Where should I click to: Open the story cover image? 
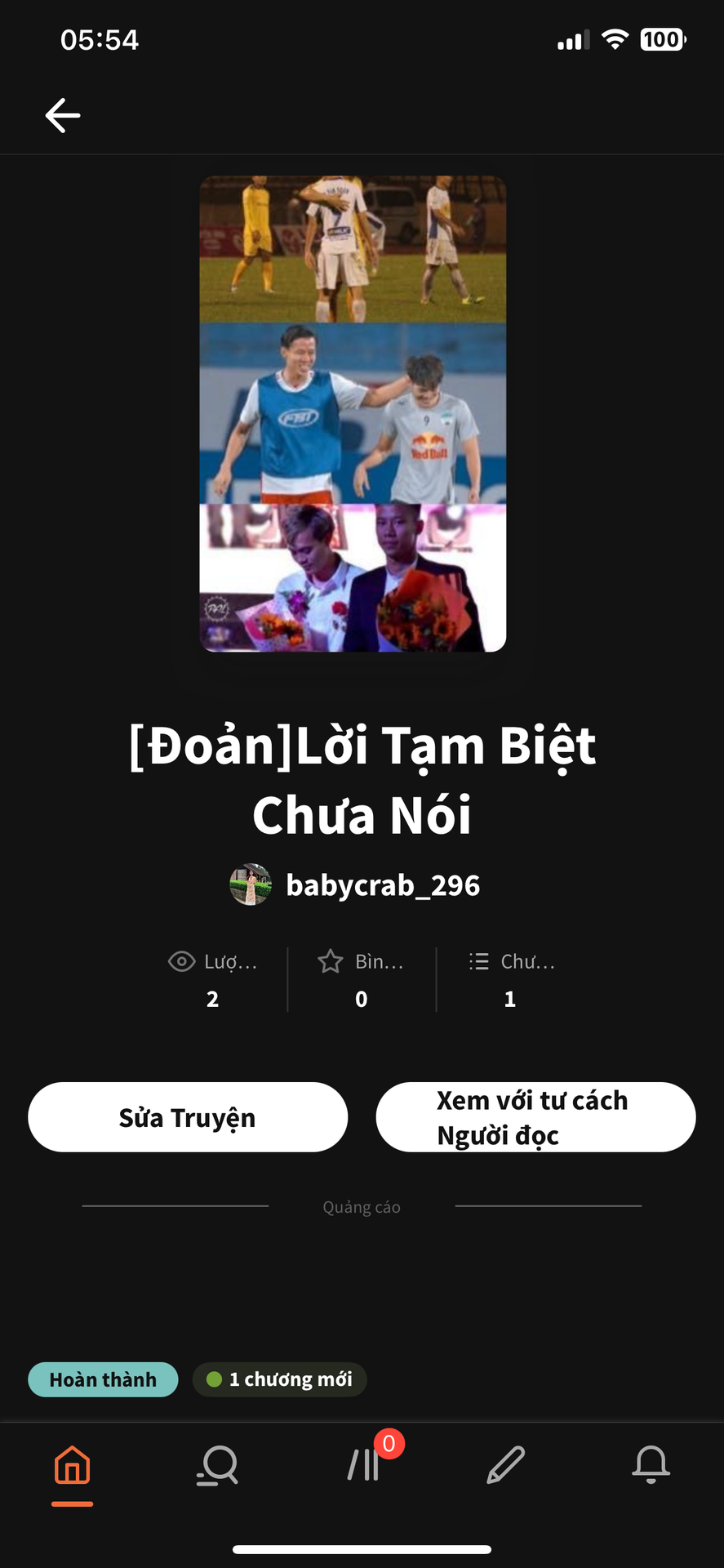(x=353, y=413)
